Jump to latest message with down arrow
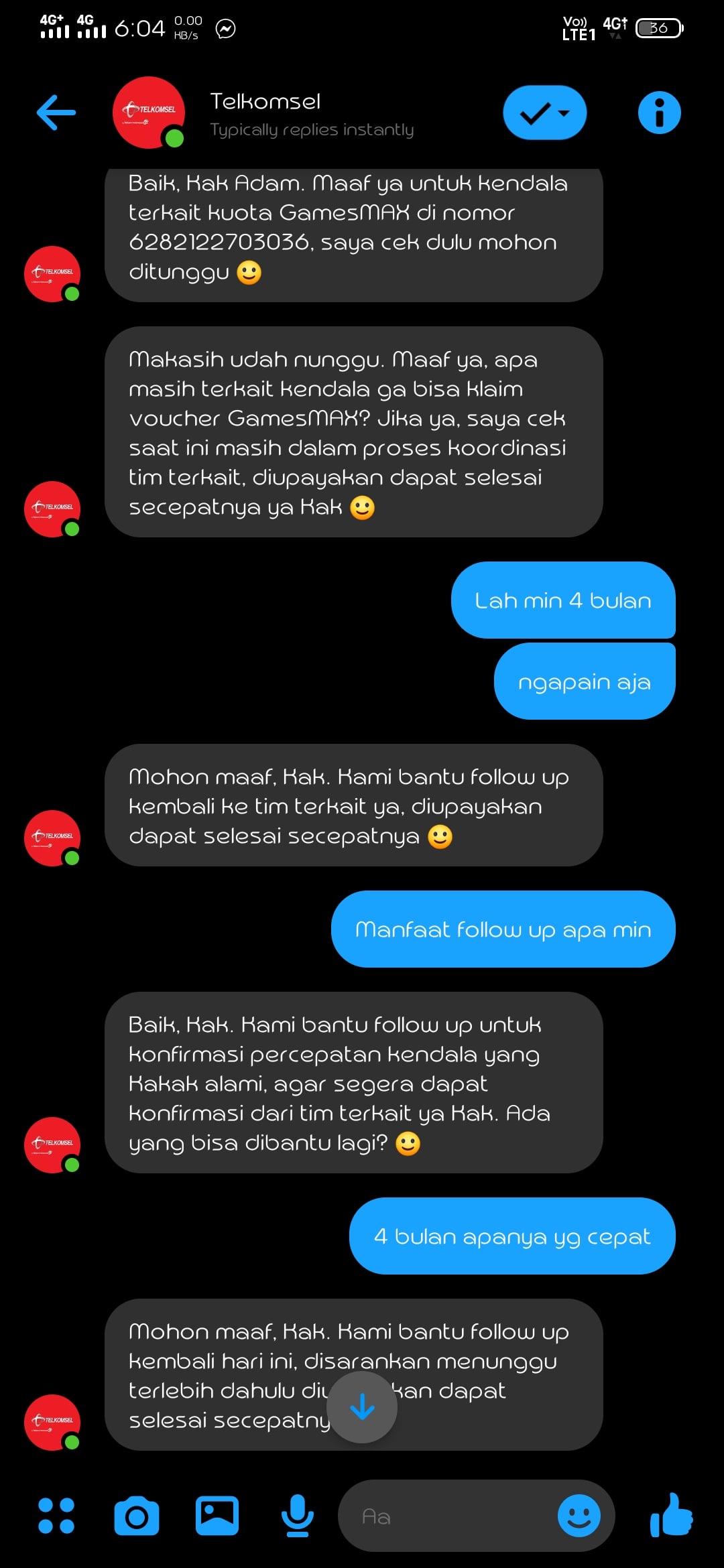Screen dimensions: 724x1568 [362, 1407]
